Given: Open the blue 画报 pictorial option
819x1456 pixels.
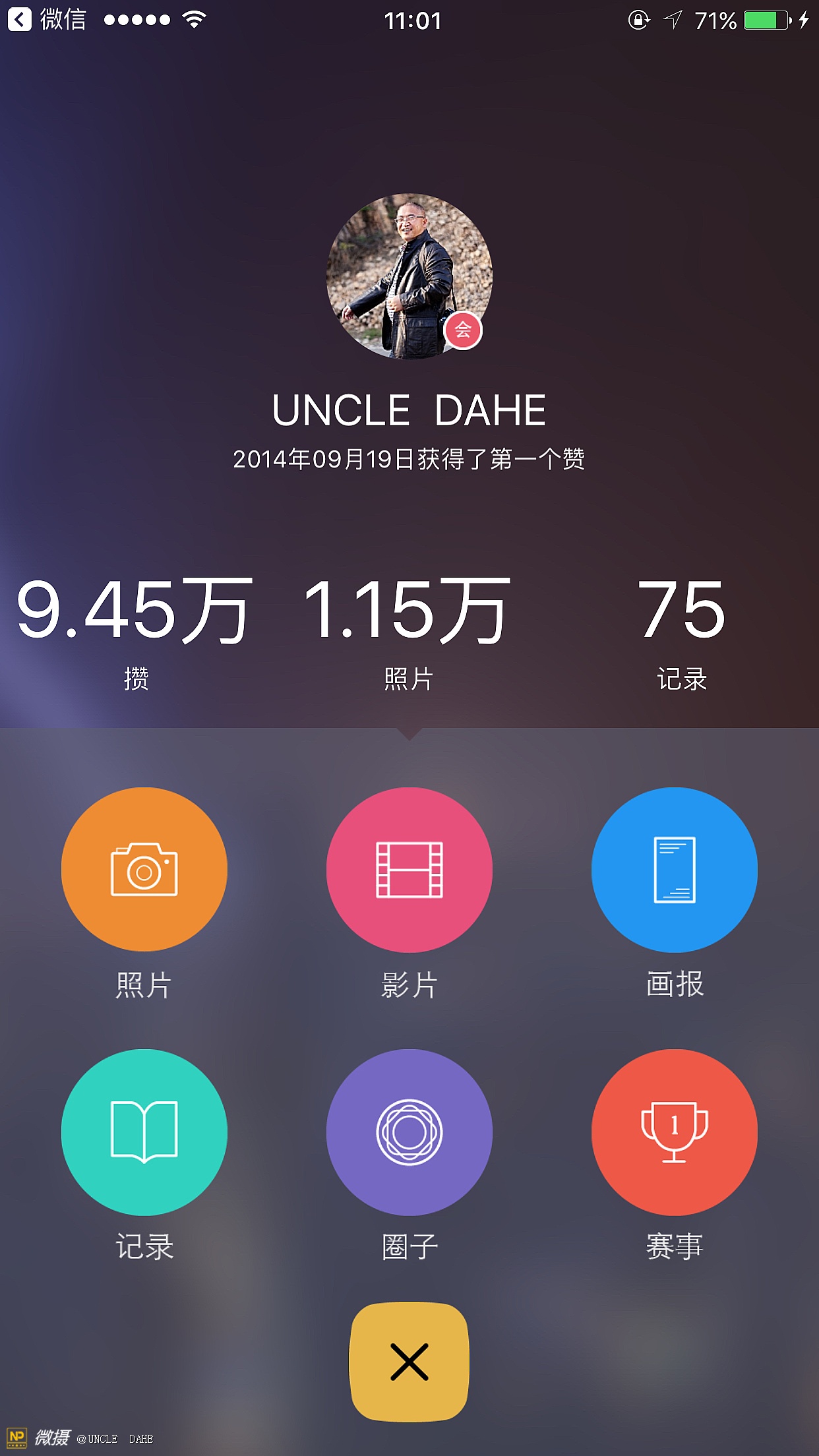Looking at the screenshot, I should point(674,870).
